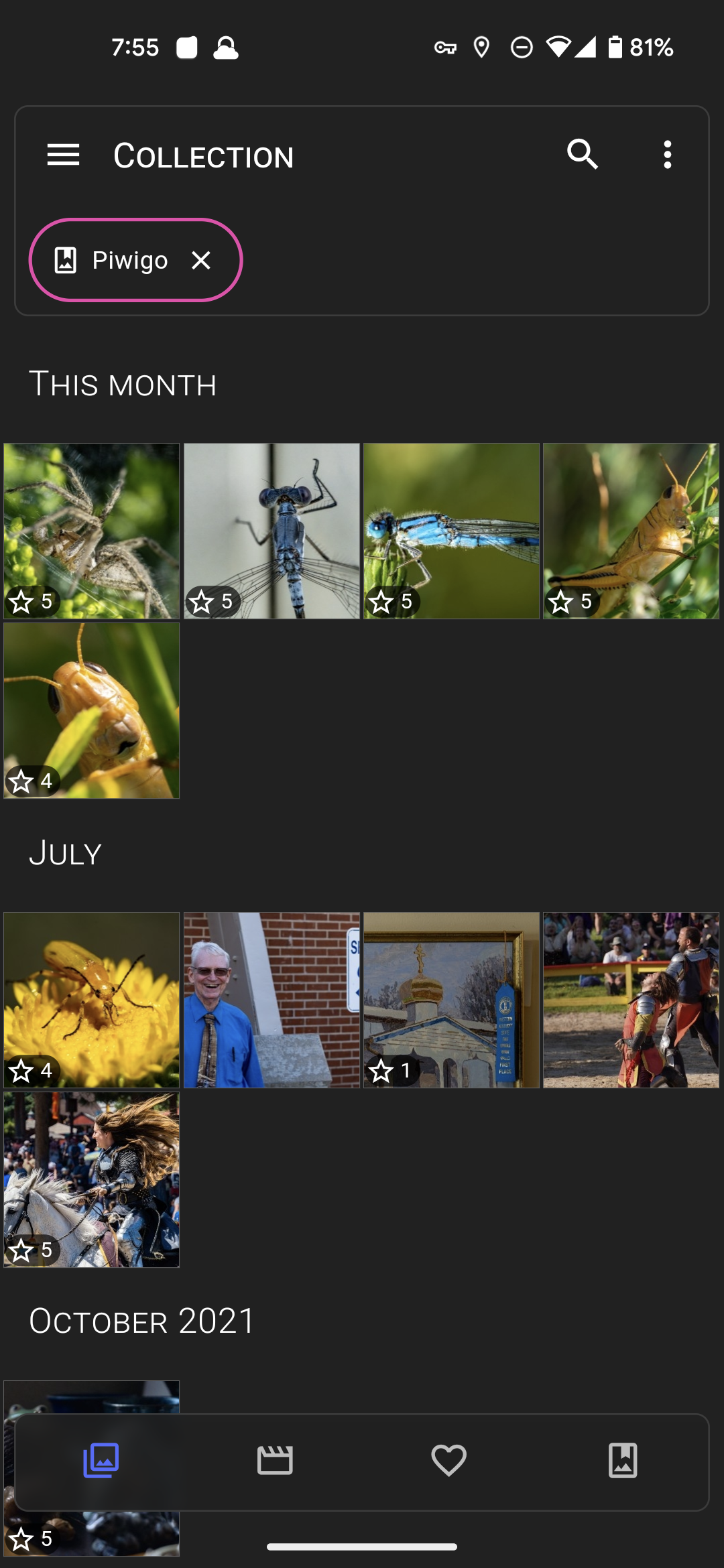724x1568 pixels.
Task: Open the armored knights fighting photo
Action: tap(631, 1000)
